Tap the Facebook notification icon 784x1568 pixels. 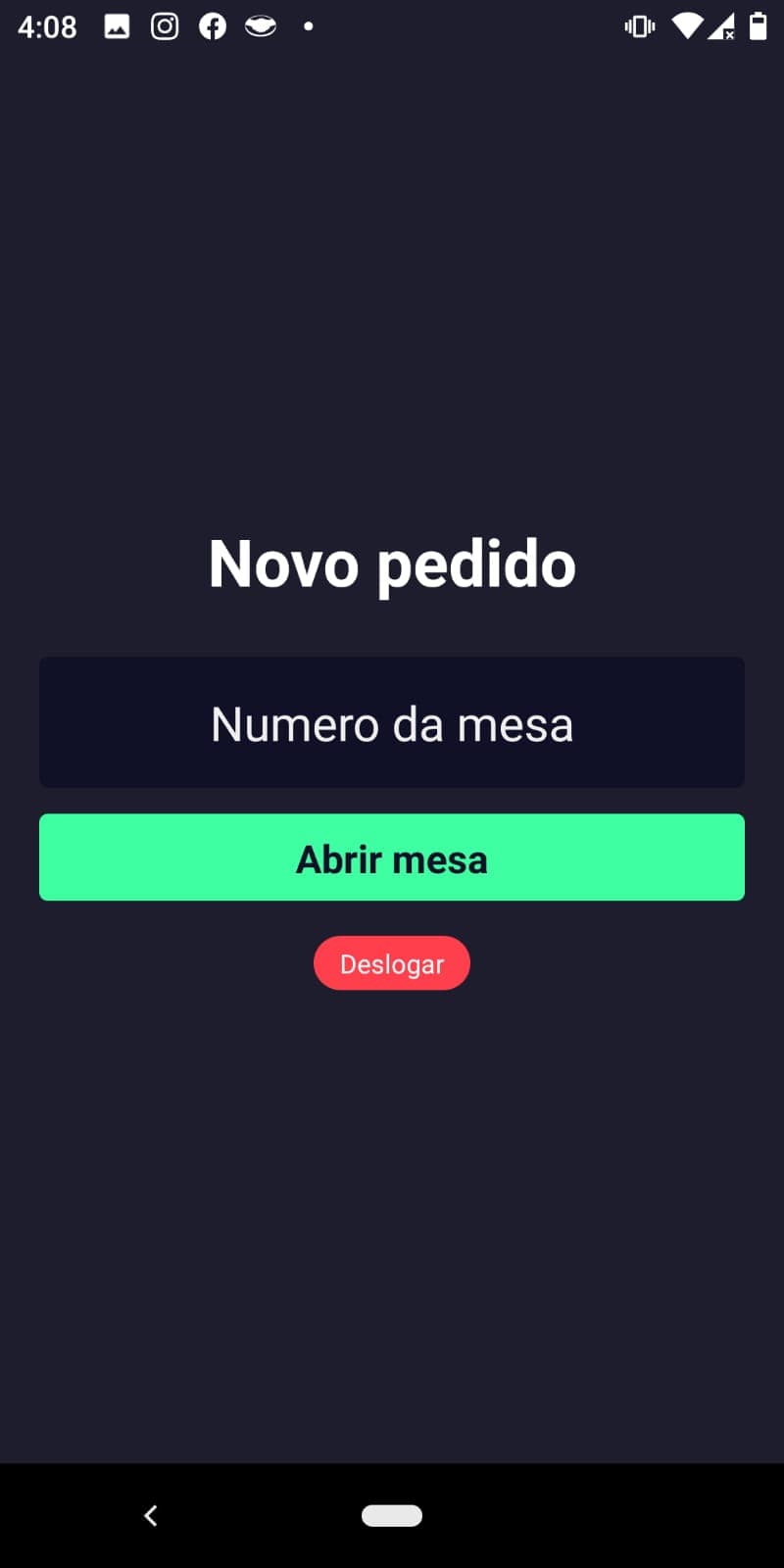click(212, 26)
